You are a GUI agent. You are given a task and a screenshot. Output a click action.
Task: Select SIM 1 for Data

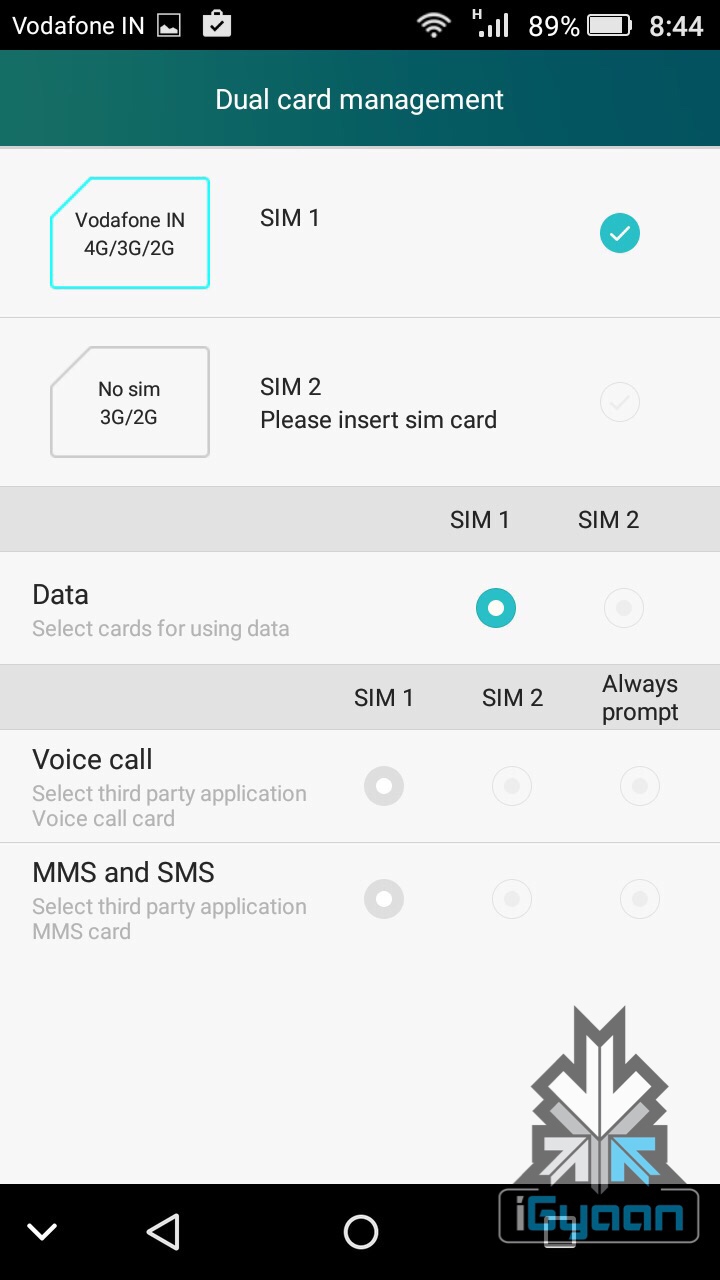click(x=496, y=608)
